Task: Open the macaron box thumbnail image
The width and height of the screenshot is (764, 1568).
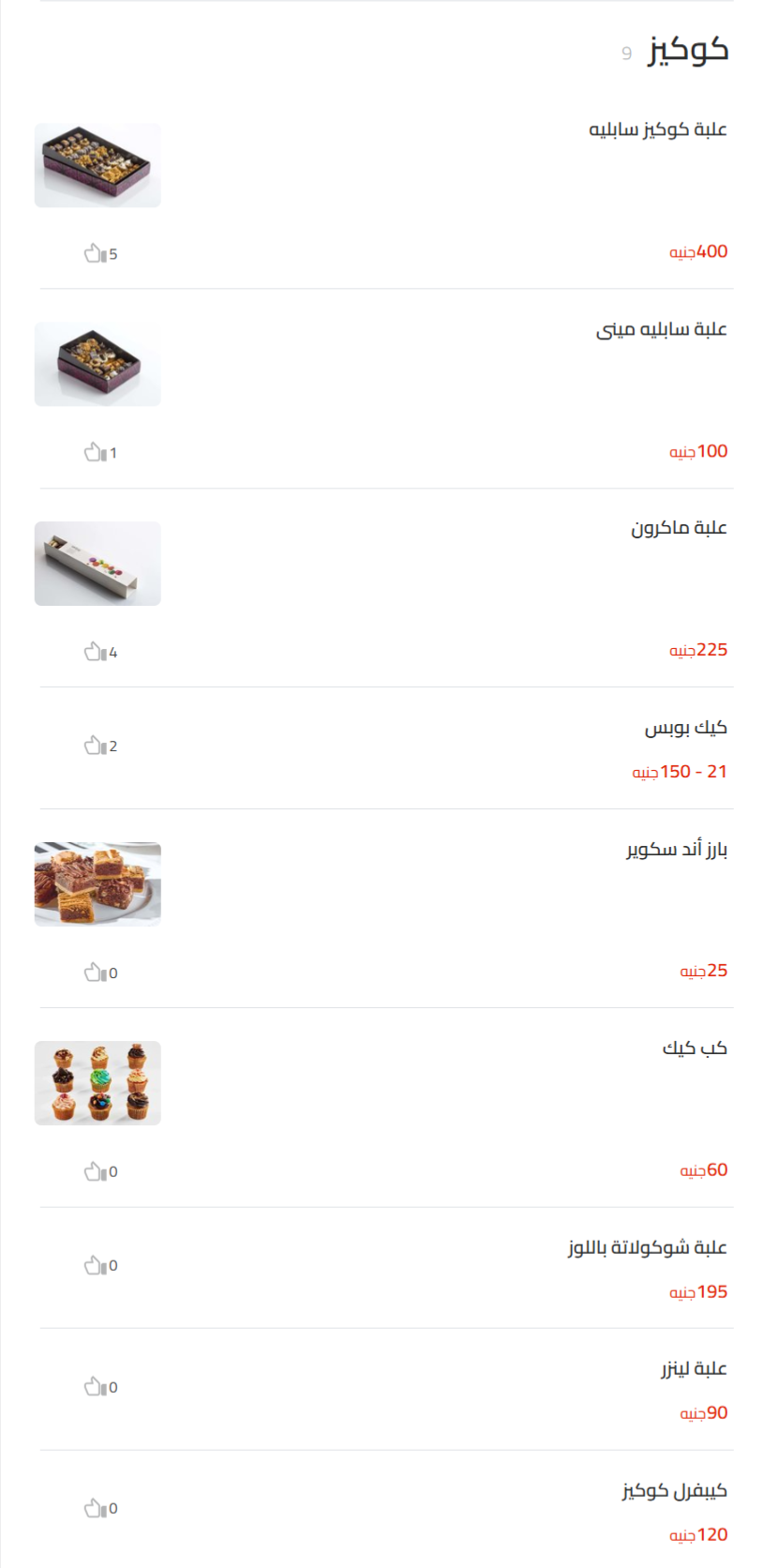Action: (x=97, y=563)
